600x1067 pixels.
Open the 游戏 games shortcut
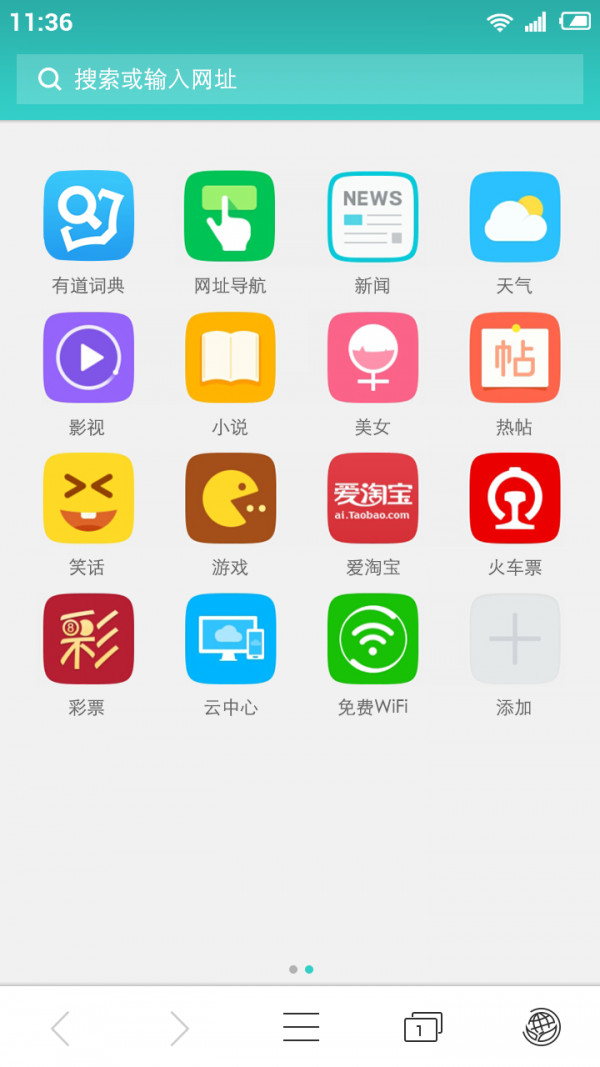tap(230, 498)
